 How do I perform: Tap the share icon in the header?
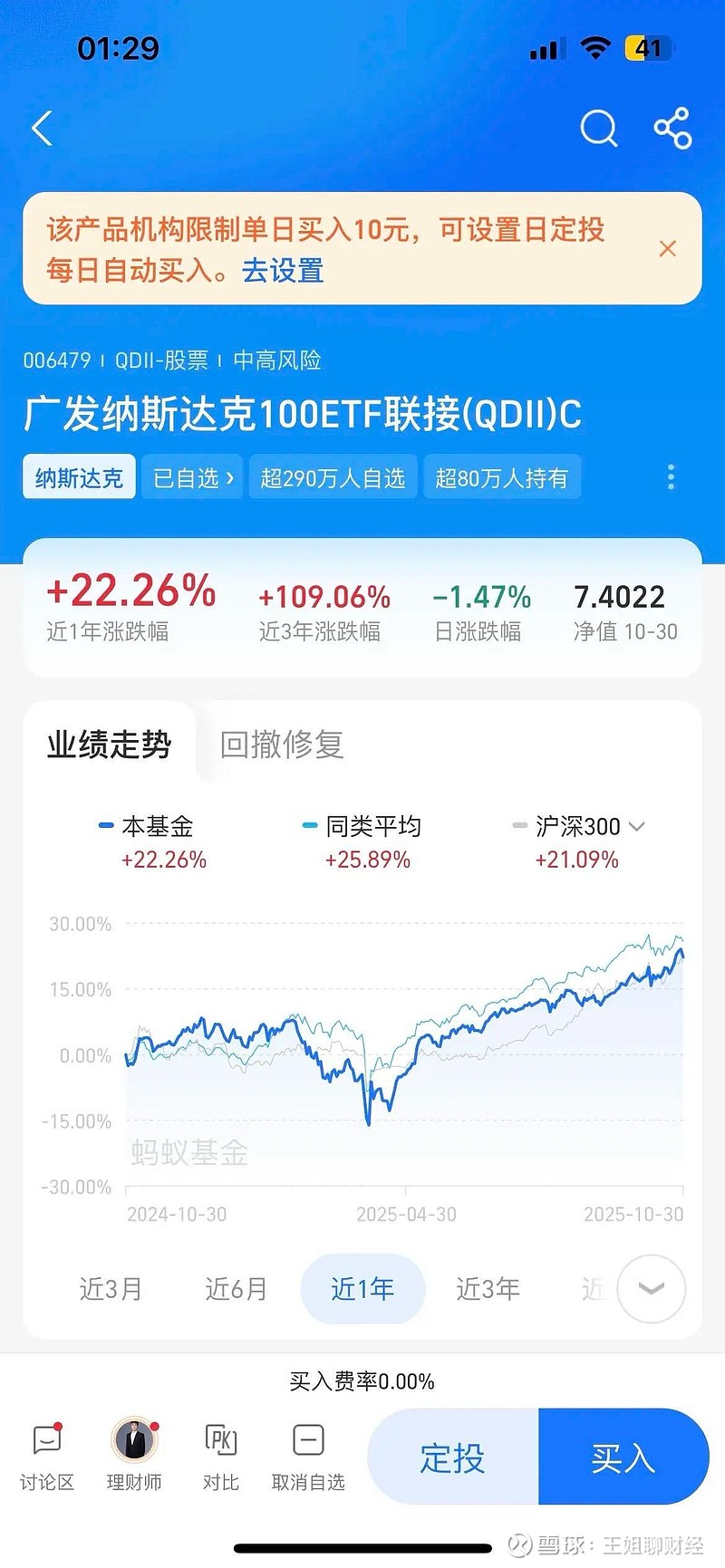(672, 128)
